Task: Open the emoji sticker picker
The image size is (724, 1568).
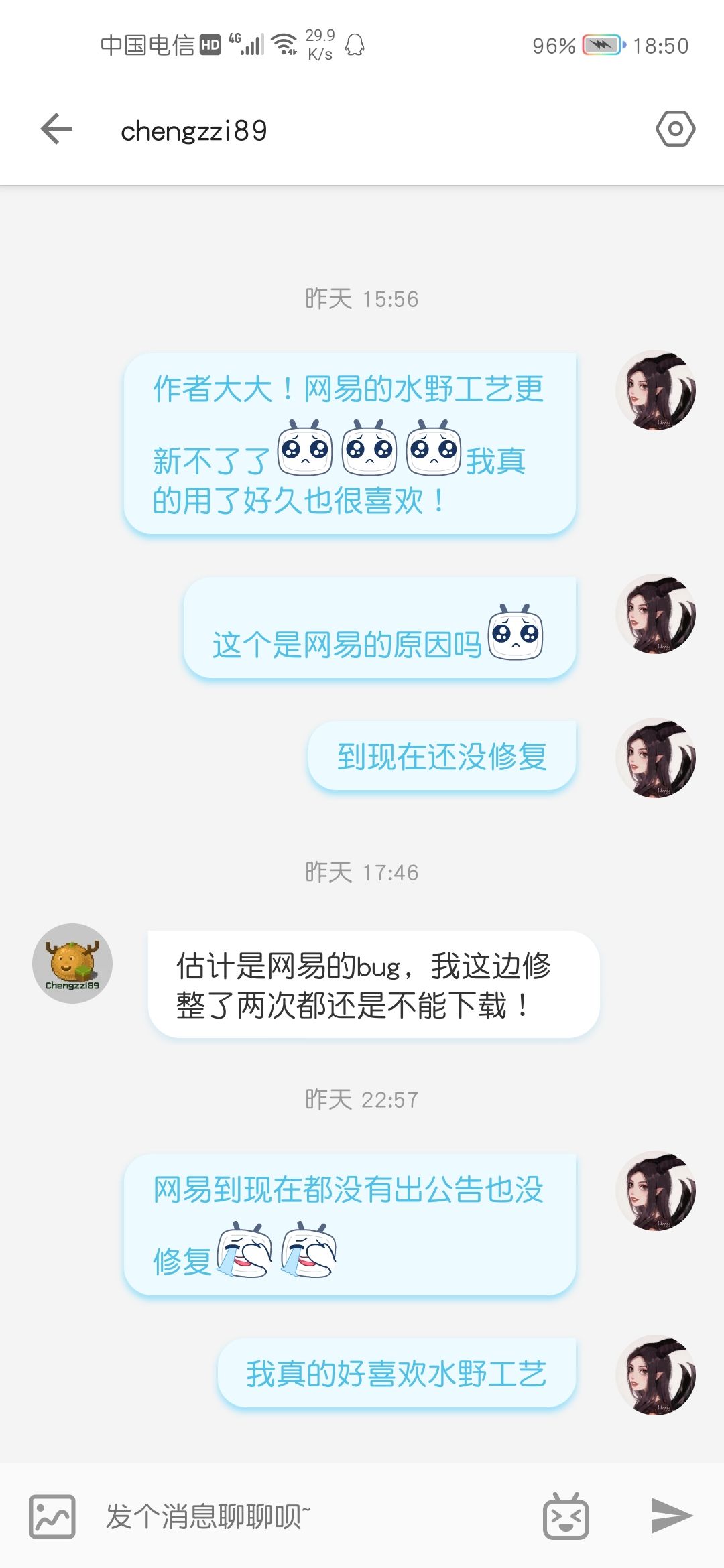Action: pos(566,1516)
